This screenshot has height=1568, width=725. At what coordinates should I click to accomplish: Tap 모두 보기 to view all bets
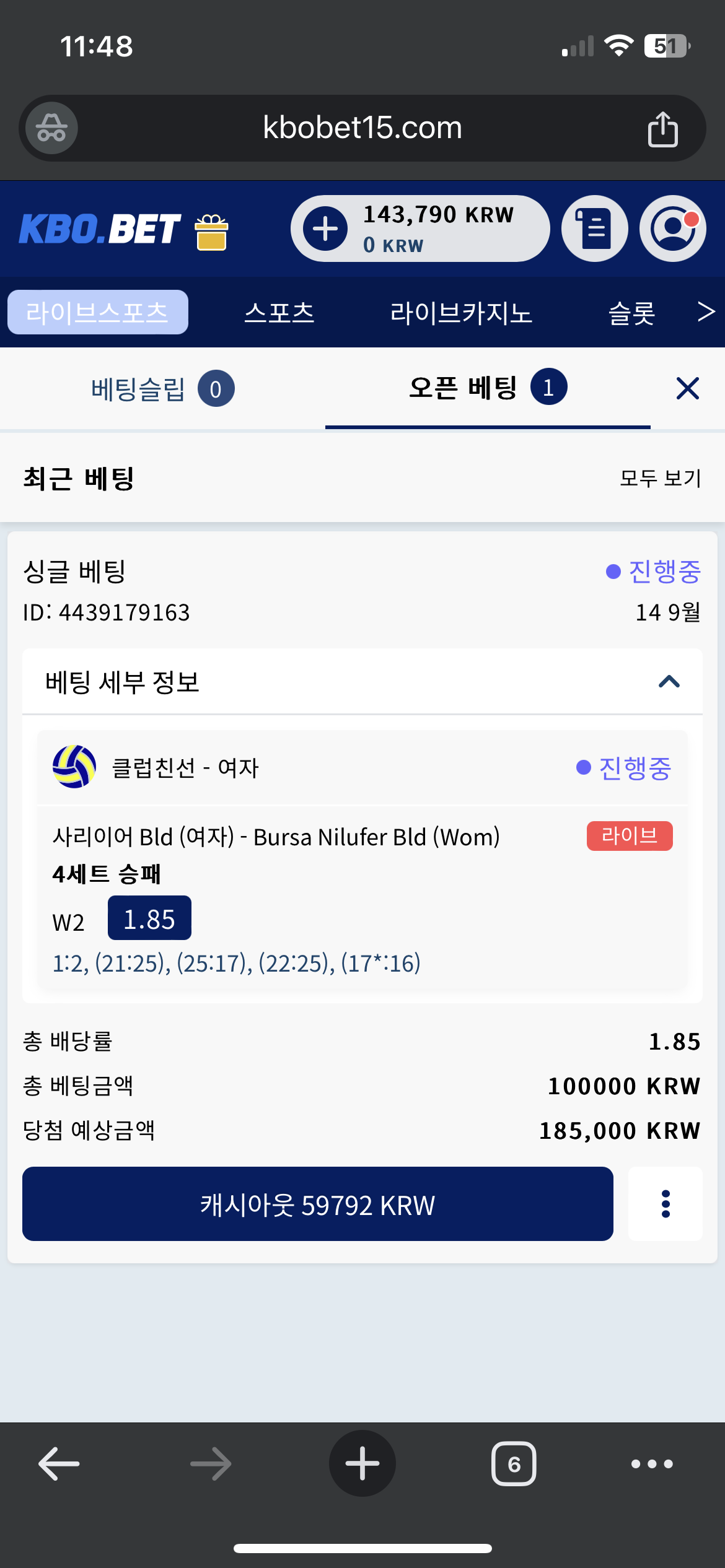tap(661, 478)
